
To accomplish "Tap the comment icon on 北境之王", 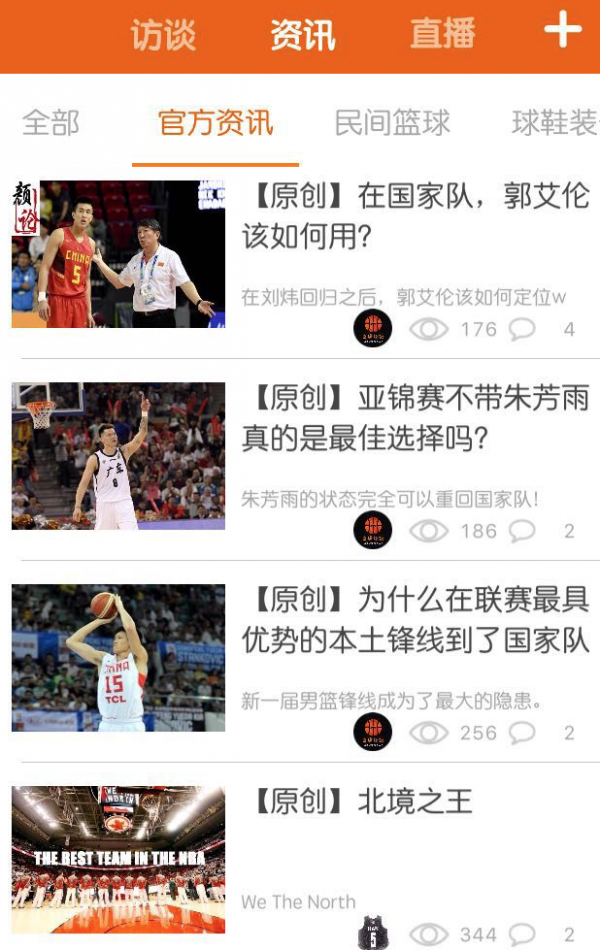I will click(523, 934).
